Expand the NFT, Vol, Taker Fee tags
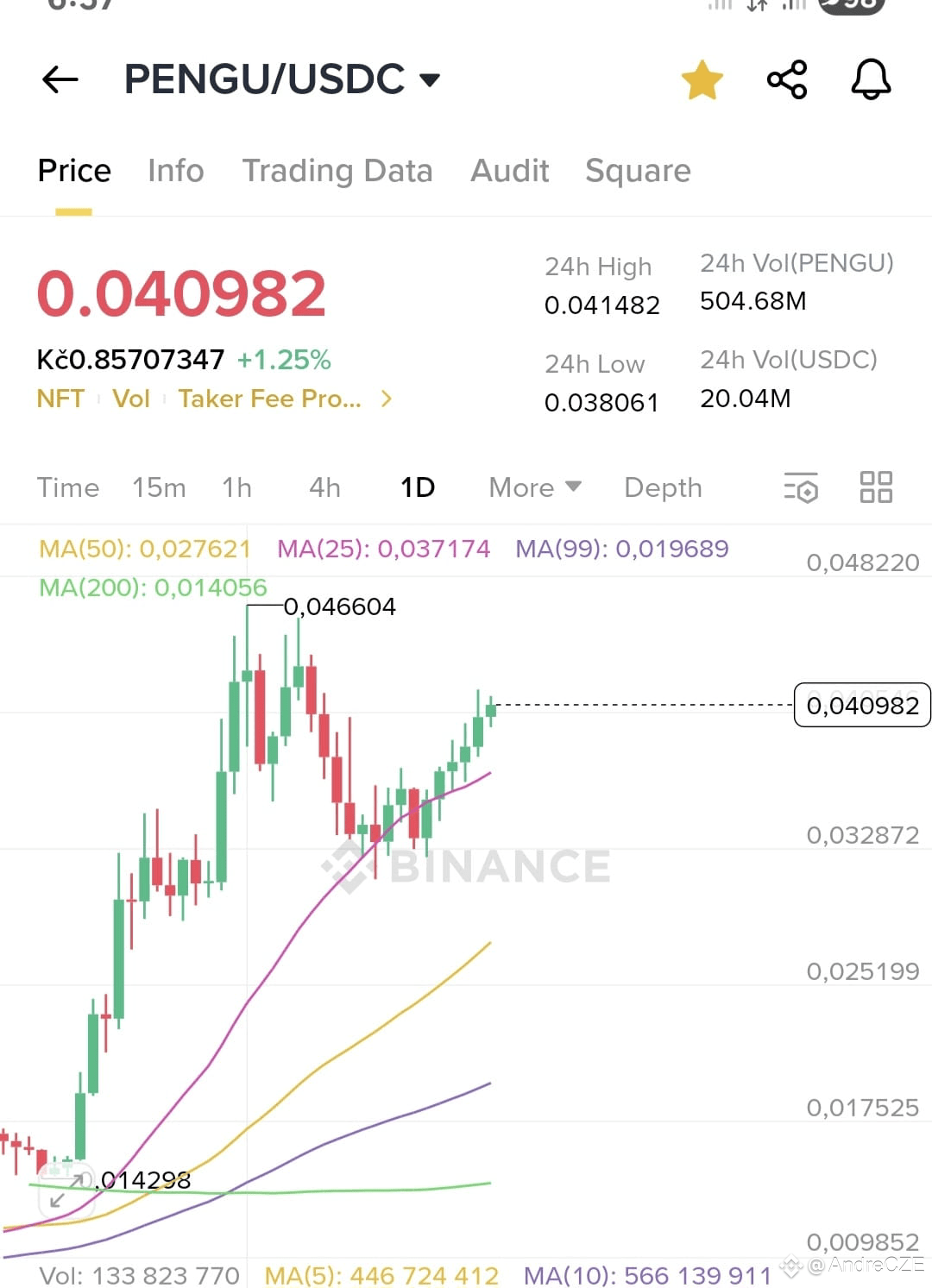This screenshot has width=932, height=1288. pyautogui.click(x=387, y=399)
